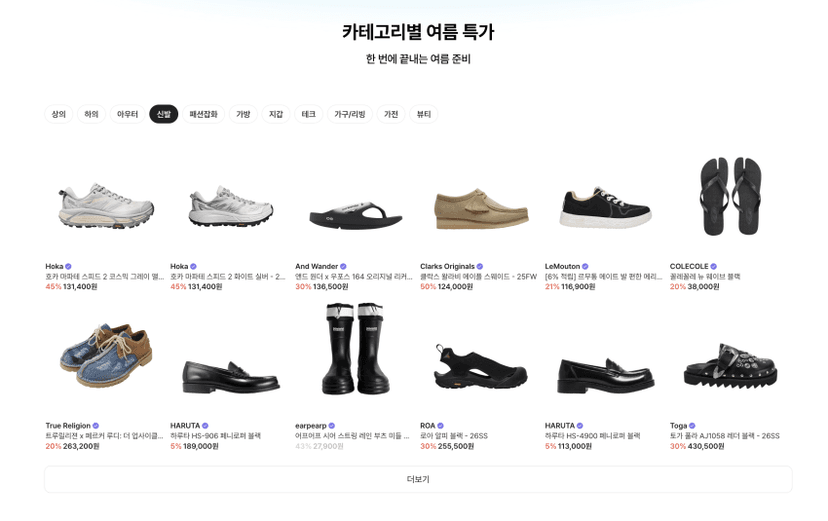Open HARUTA HS-906 penny loafer
This screenshot has width=828, height=521.
[230, 376]
